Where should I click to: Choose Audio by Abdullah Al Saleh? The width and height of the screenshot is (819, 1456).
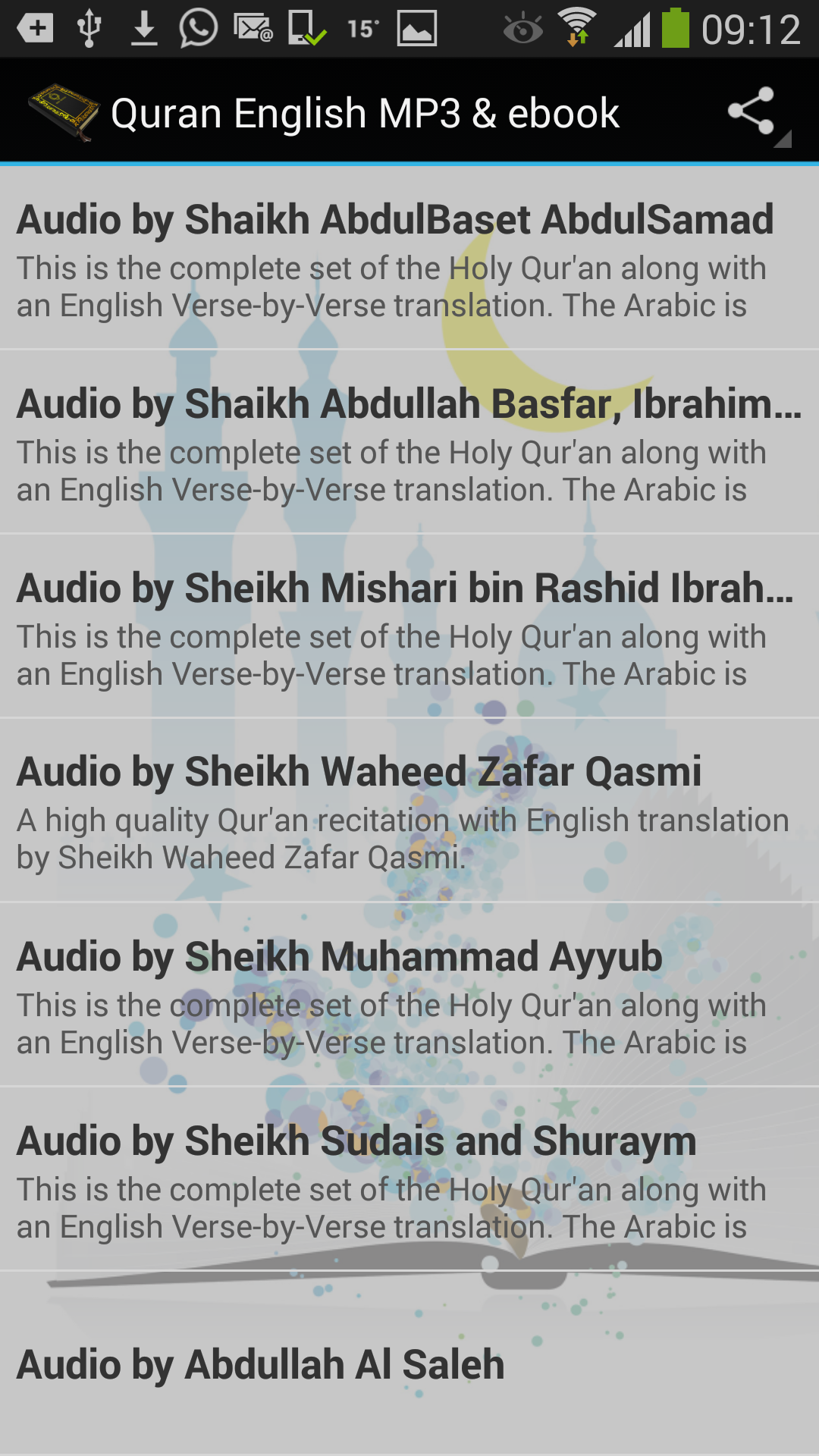[409, 1365]
